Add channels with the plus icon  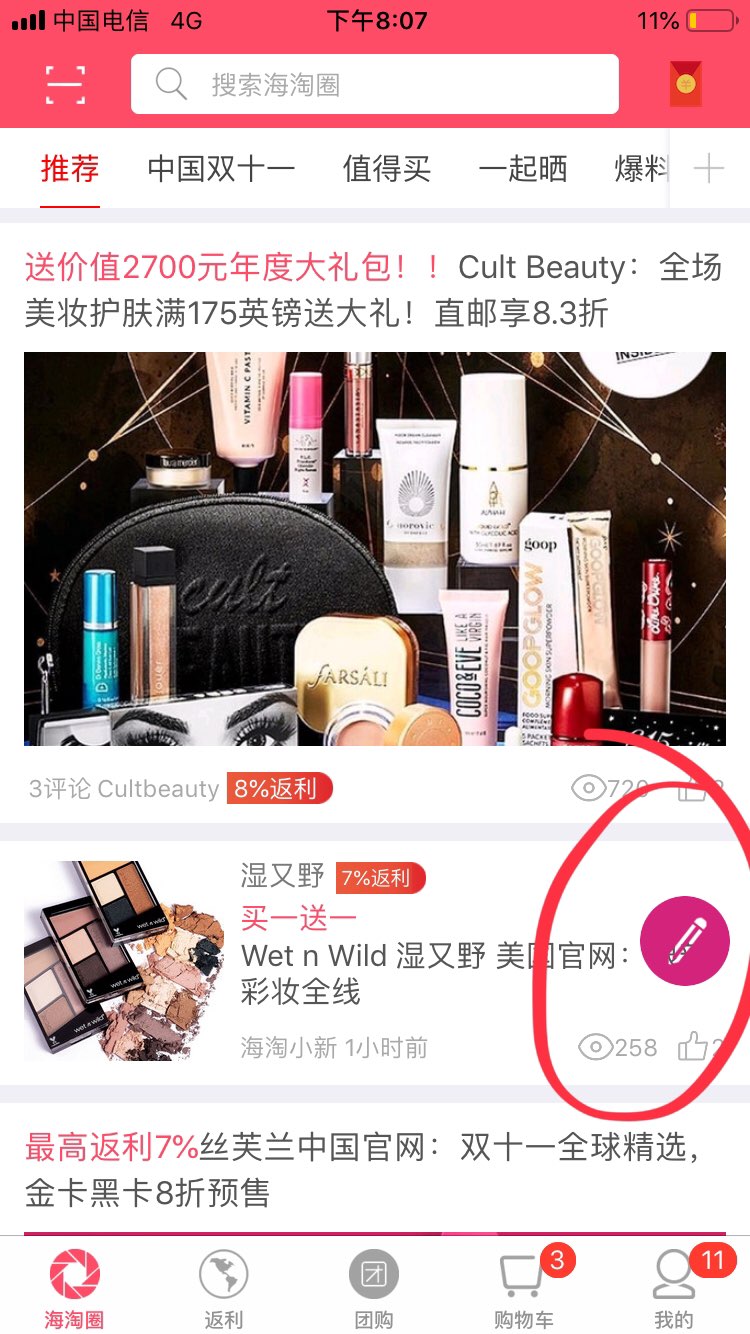(709, 169)
